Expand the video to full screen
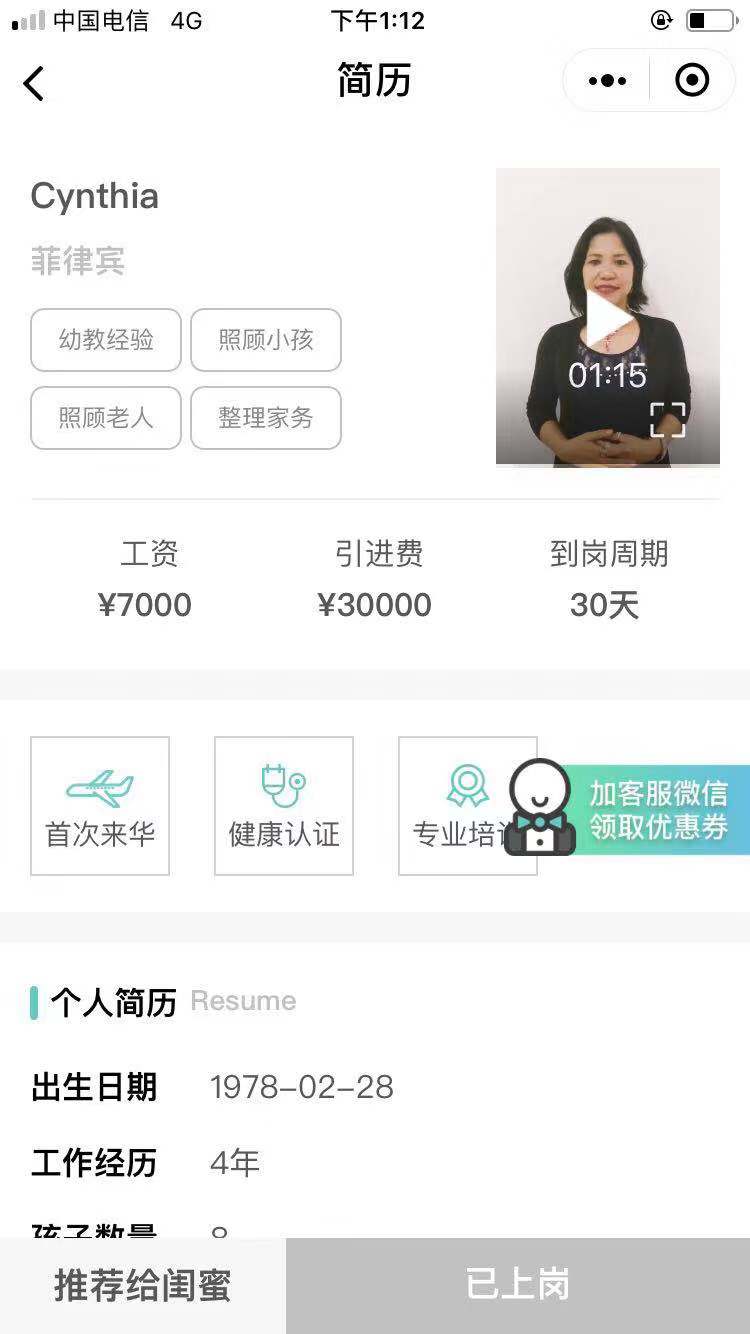750x1334 pixels. pyautogui.click(x=668, y=419)
